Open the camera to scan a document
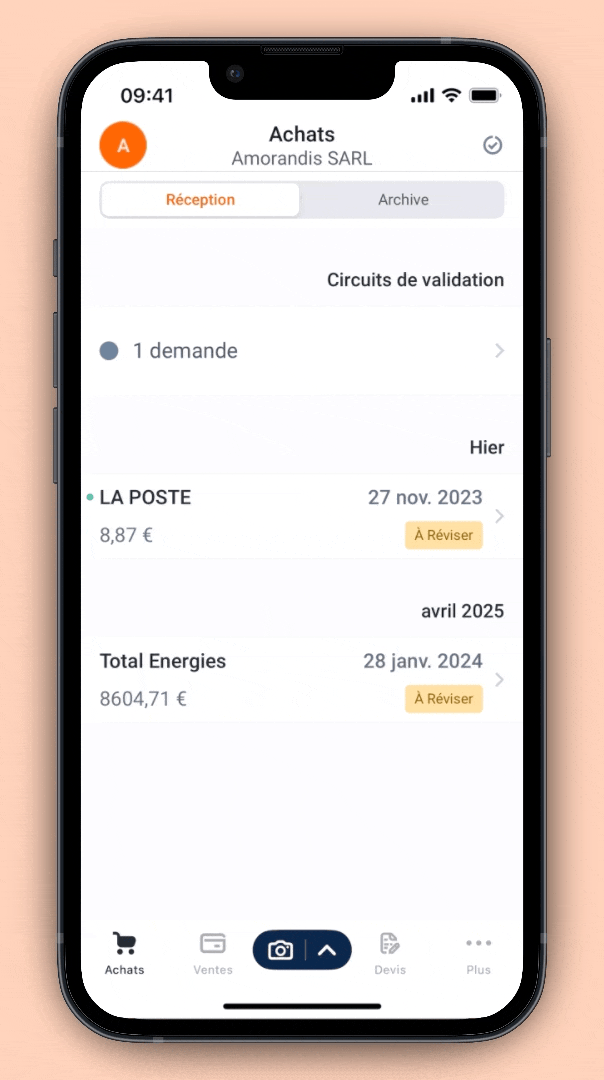 coord(281,950)
